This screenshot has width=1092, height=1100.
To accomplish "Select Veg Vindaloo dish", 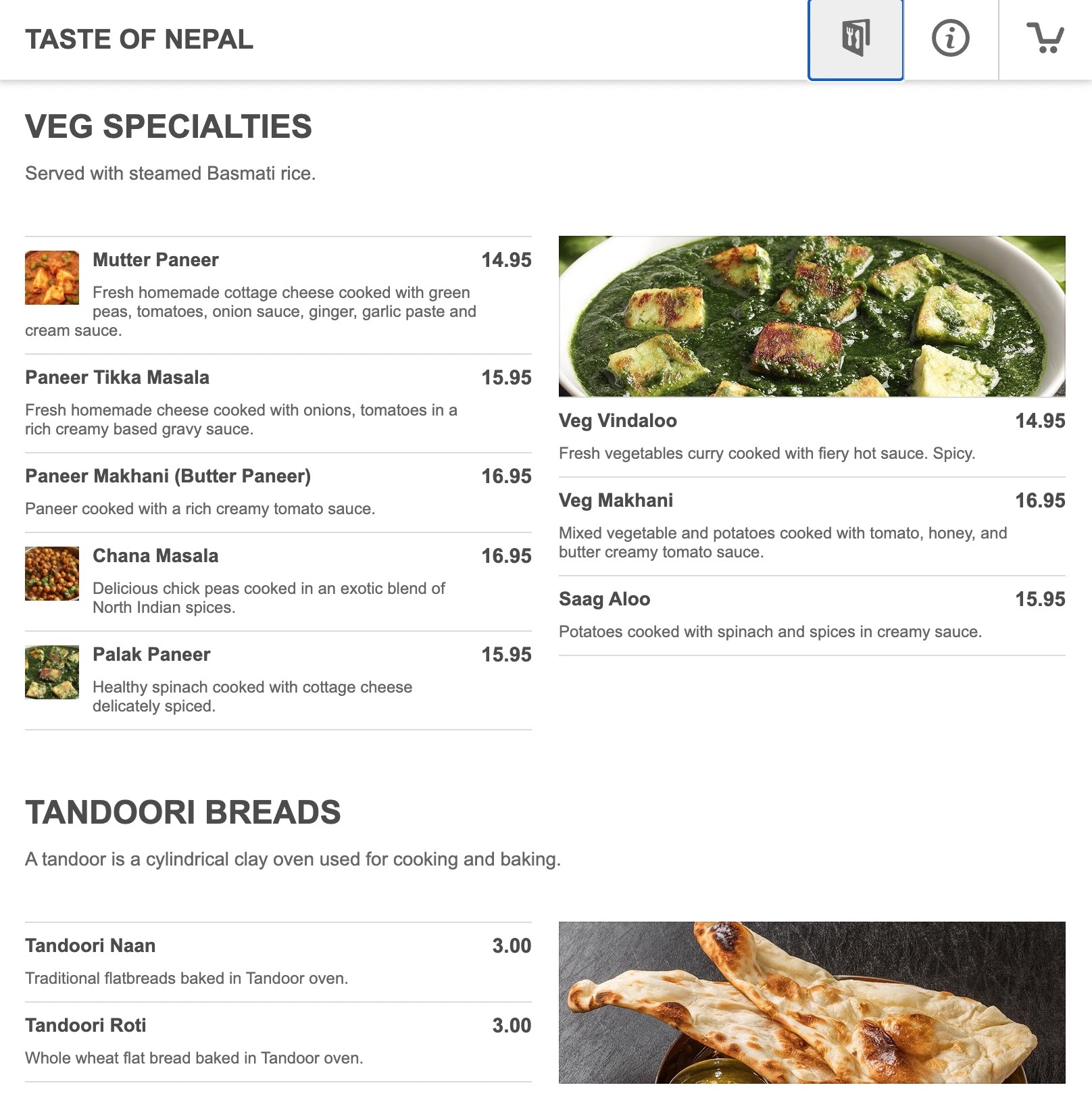I will point(618,421).
